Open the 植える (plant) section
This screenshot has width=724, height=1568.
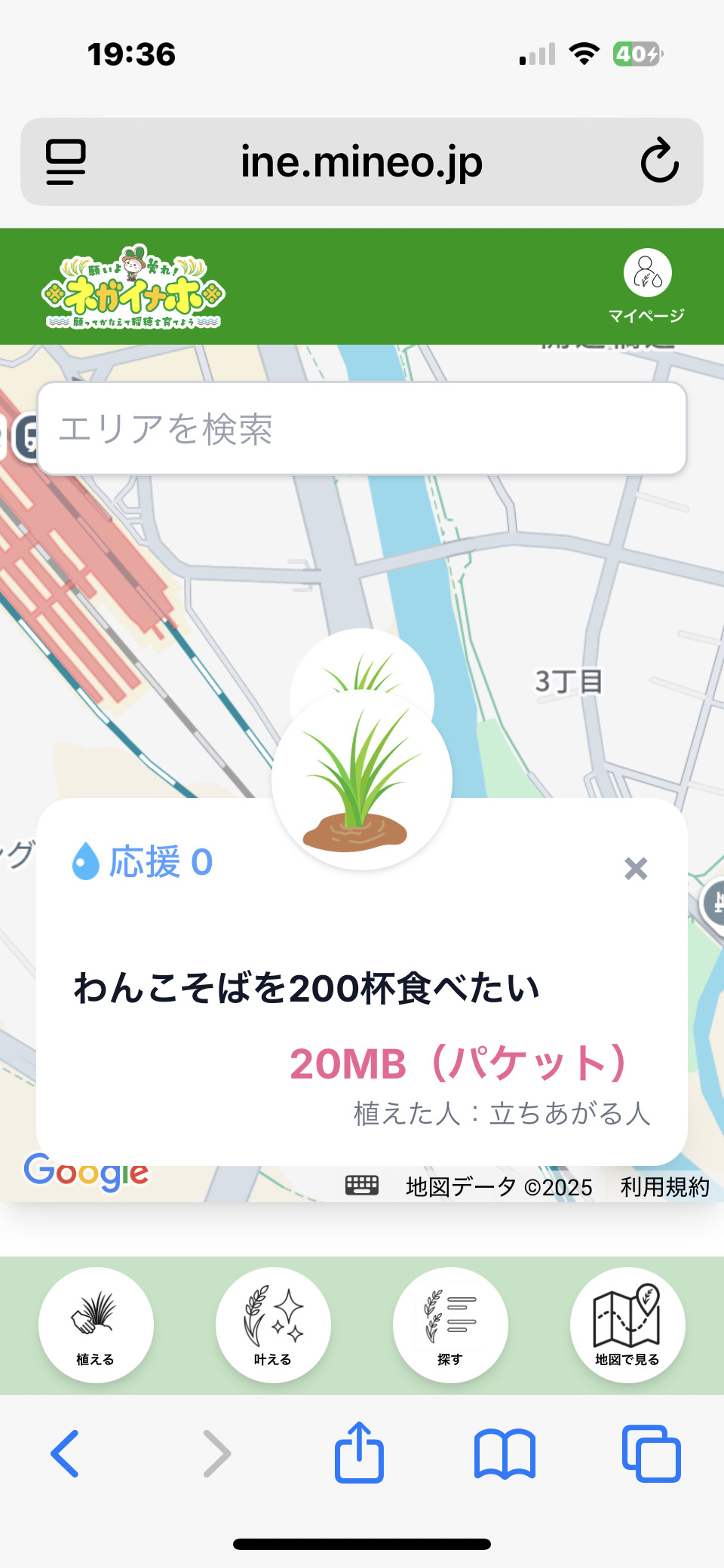tap(96, 1324)
